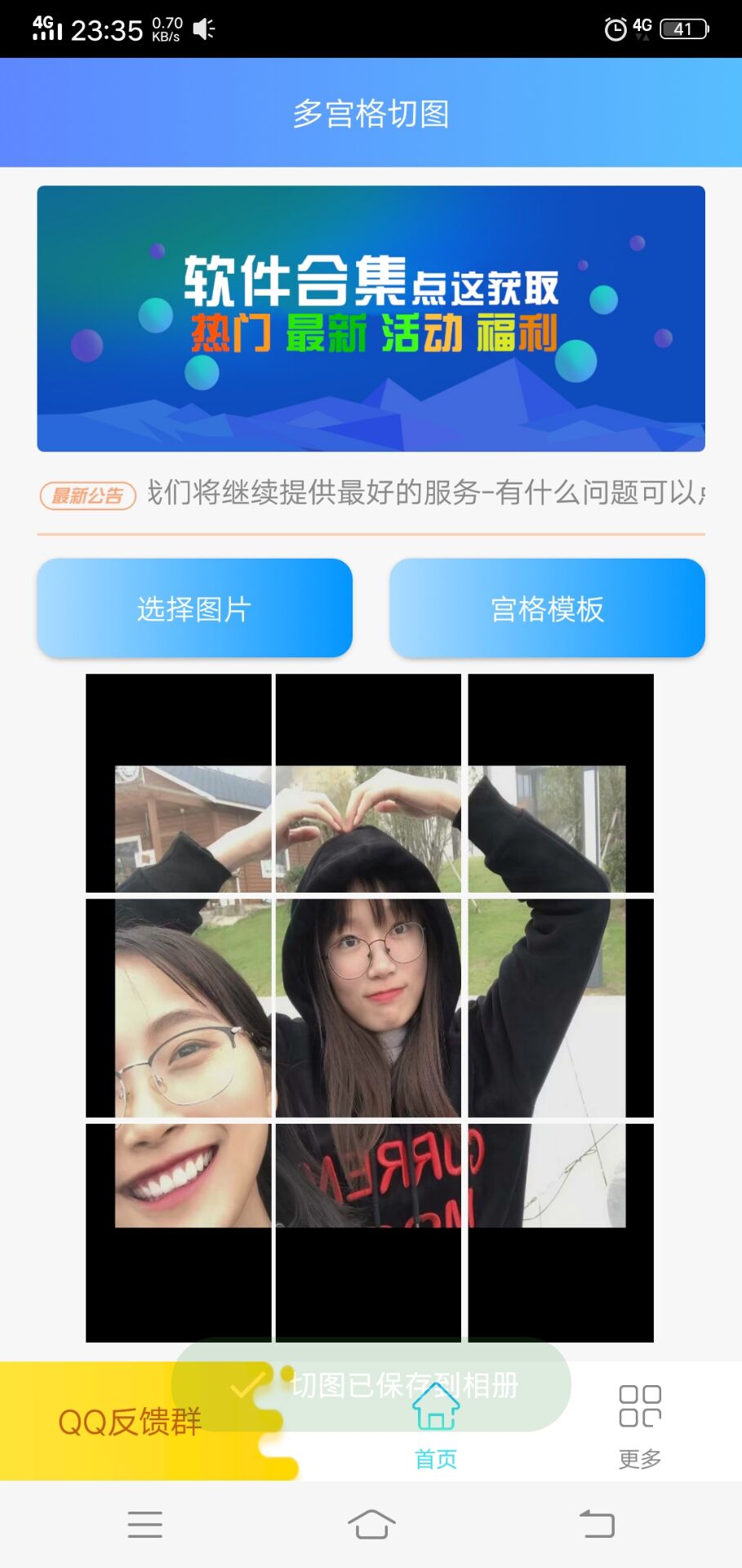Viewport: 742px width, 1568px height.
Task: Open the 宫格模板 grid templates
Action: click(x=547, y=608)
